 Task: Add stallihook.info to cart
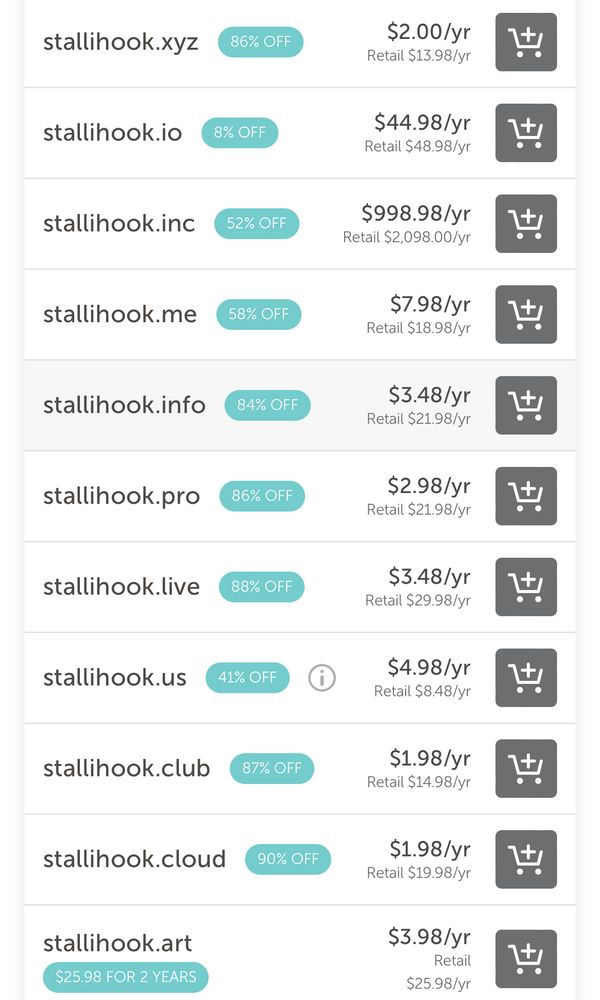tap(526, 405)
